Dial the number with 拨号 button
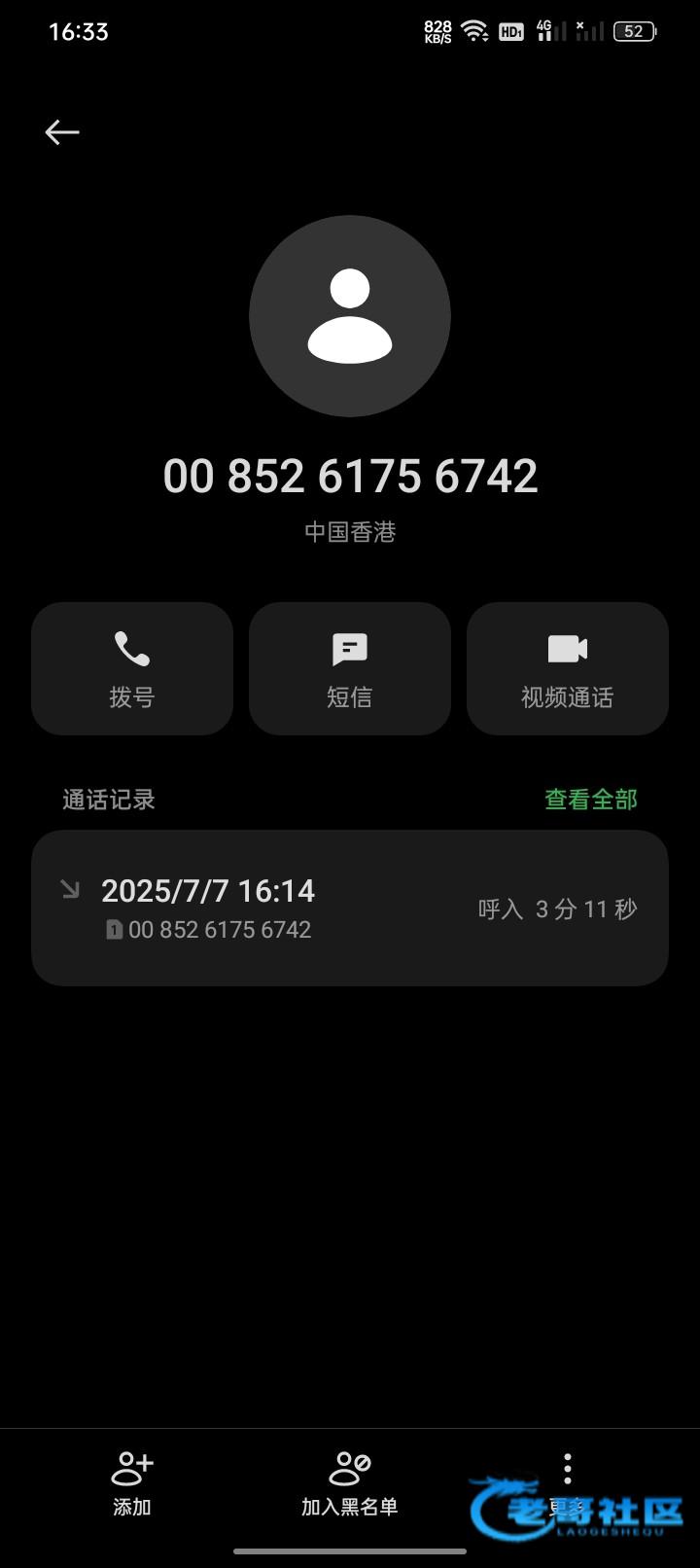 pos(132,668)
